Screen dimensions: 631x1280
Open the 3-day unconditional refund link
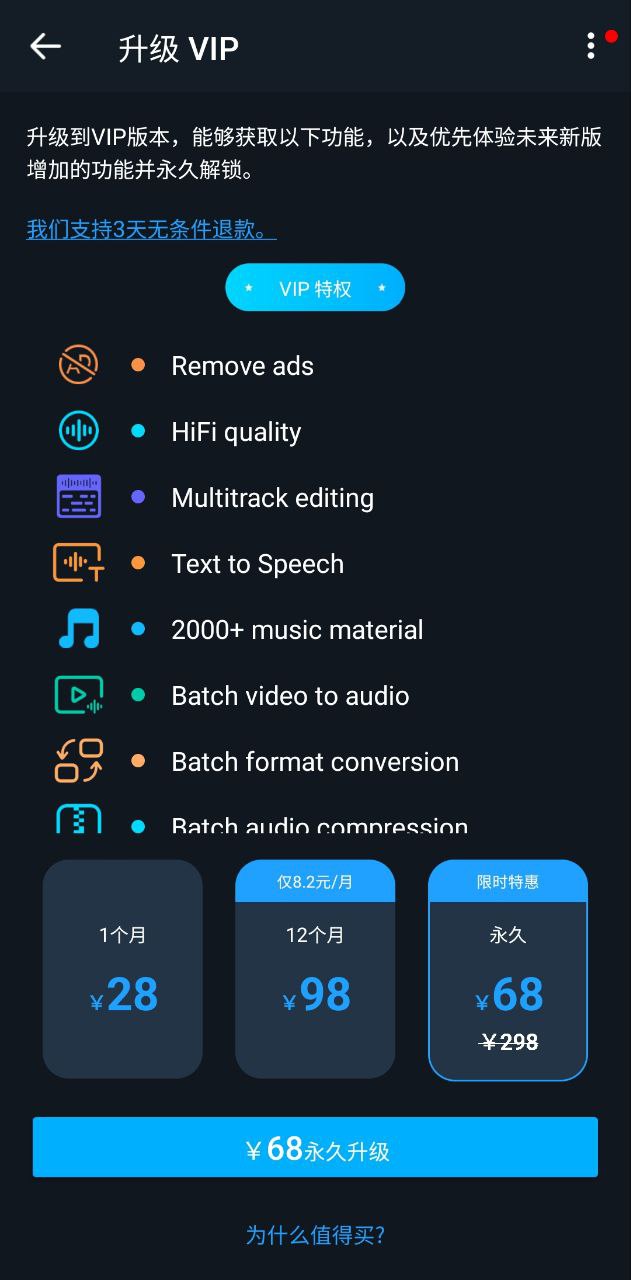pos(151,229)
